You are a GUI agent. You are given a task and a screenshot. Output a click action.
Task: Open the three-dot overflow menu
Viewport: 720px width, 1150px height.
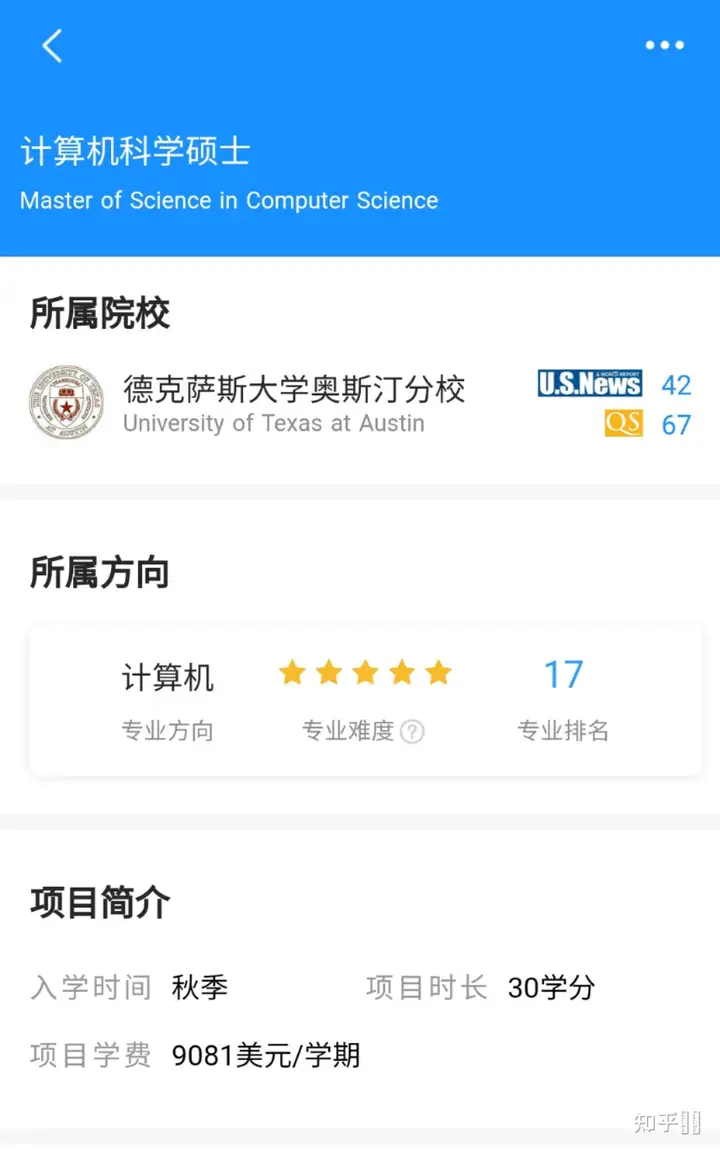664,46
